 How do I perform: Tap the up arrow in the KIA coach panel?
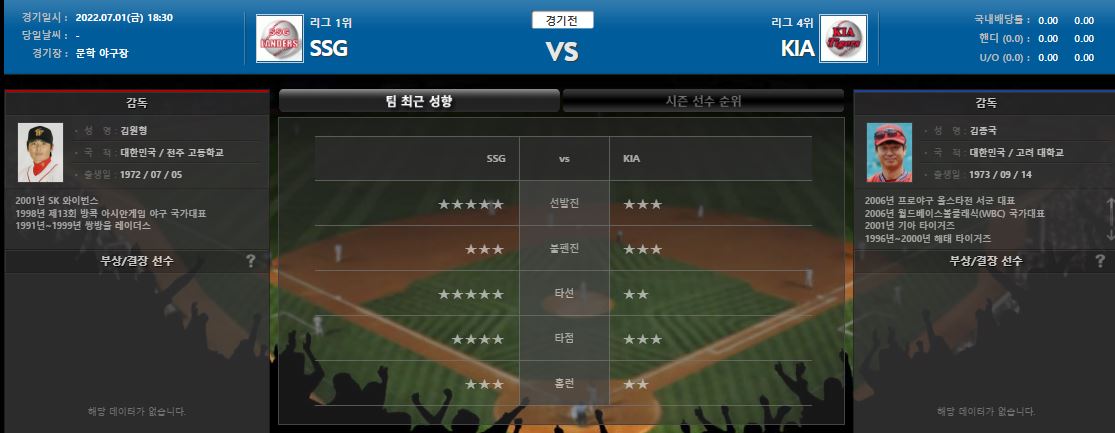(x=1110, y=209)
